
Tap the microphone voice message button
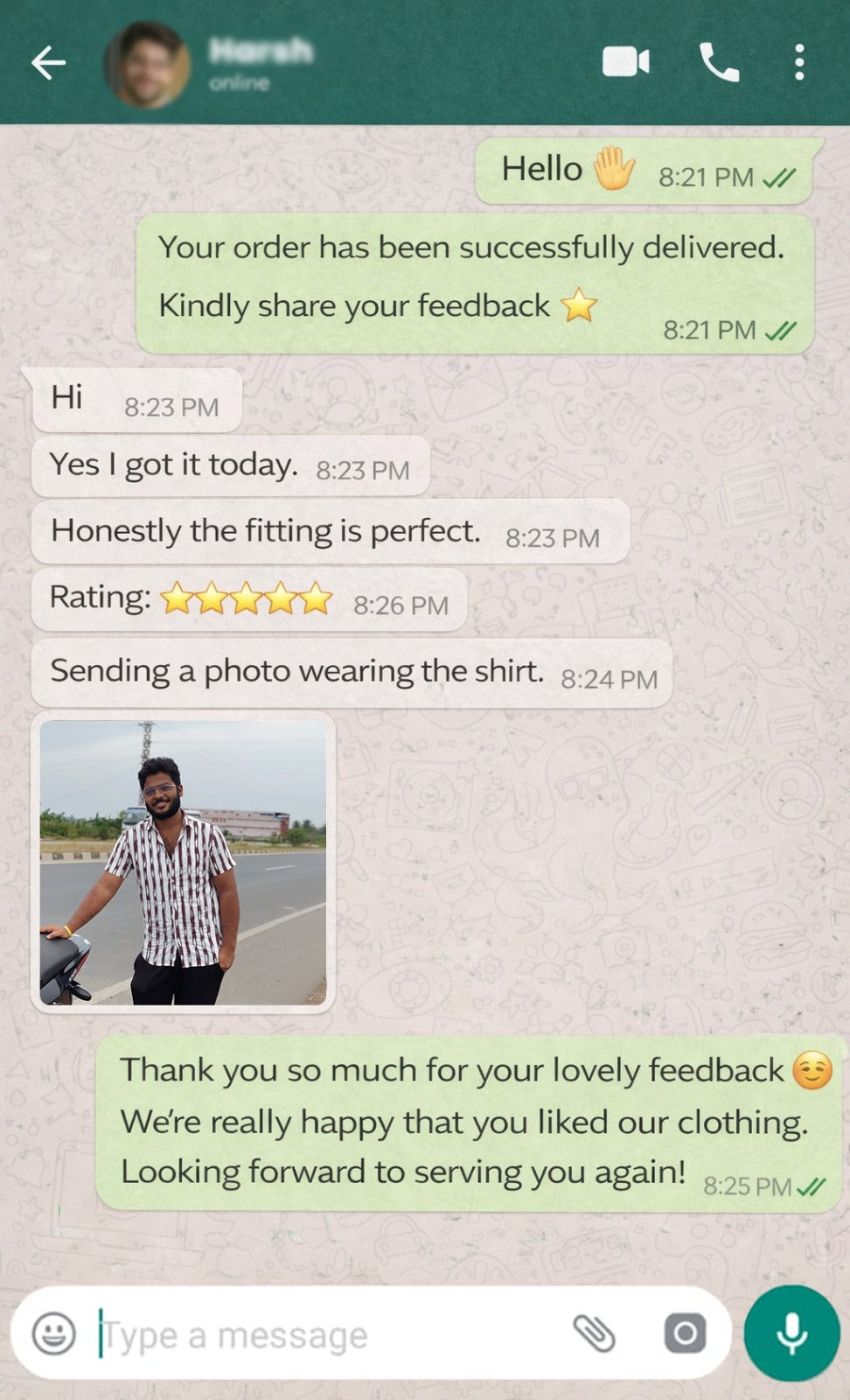(791, 1333)
